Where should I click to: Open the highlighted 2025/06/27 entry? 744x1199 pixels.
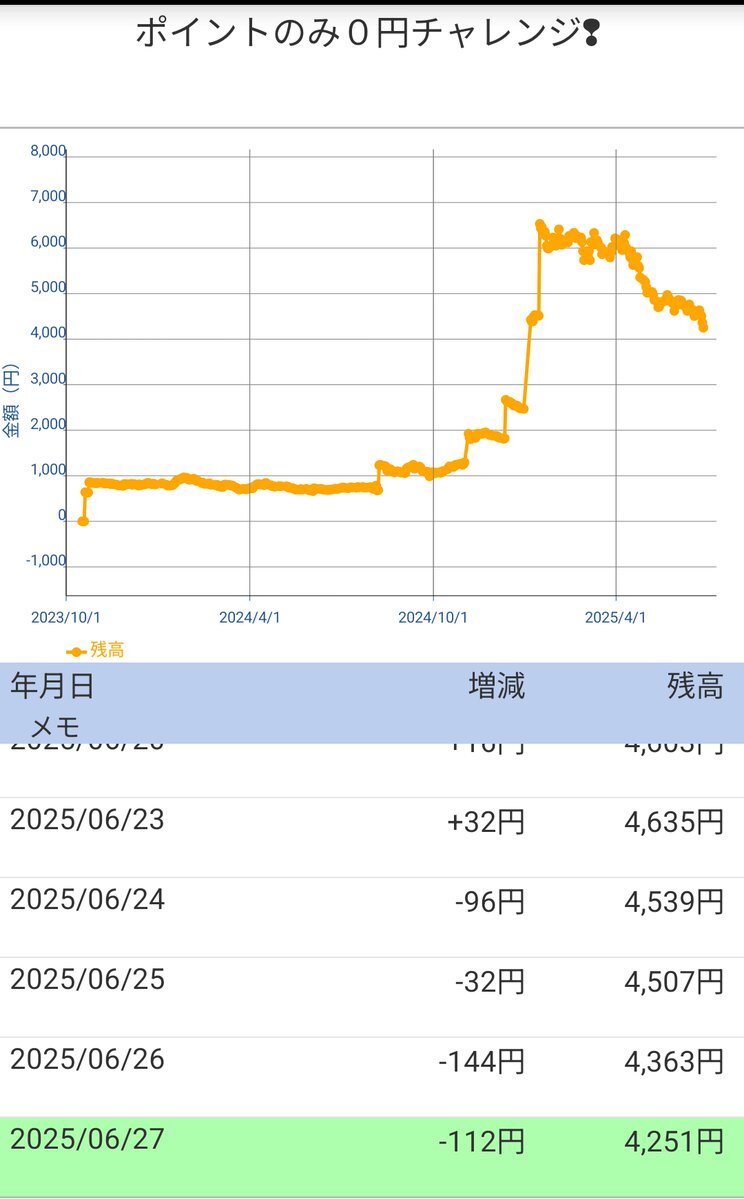click(372, 1156)
